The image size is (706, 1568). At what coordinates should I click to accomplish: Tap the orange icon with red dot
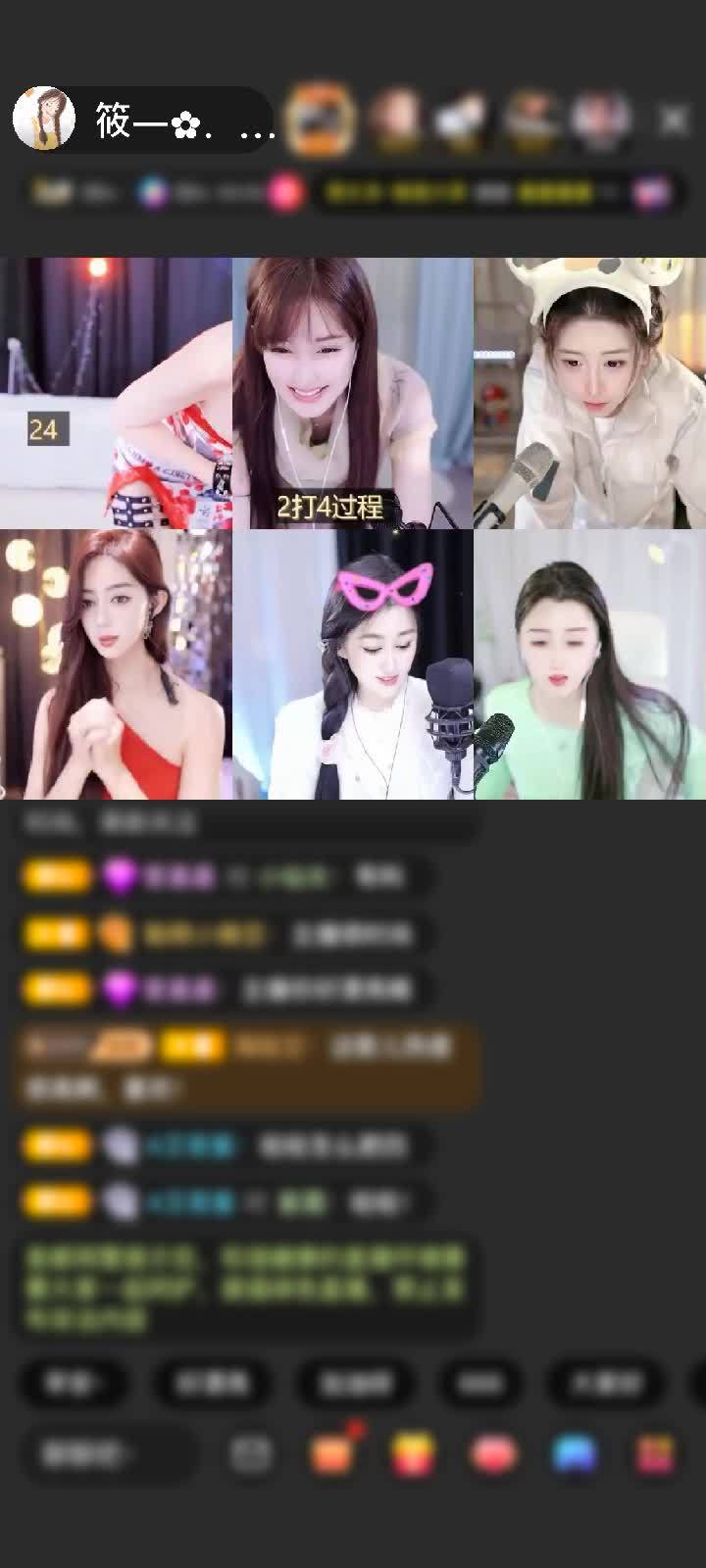point(332,1454)
